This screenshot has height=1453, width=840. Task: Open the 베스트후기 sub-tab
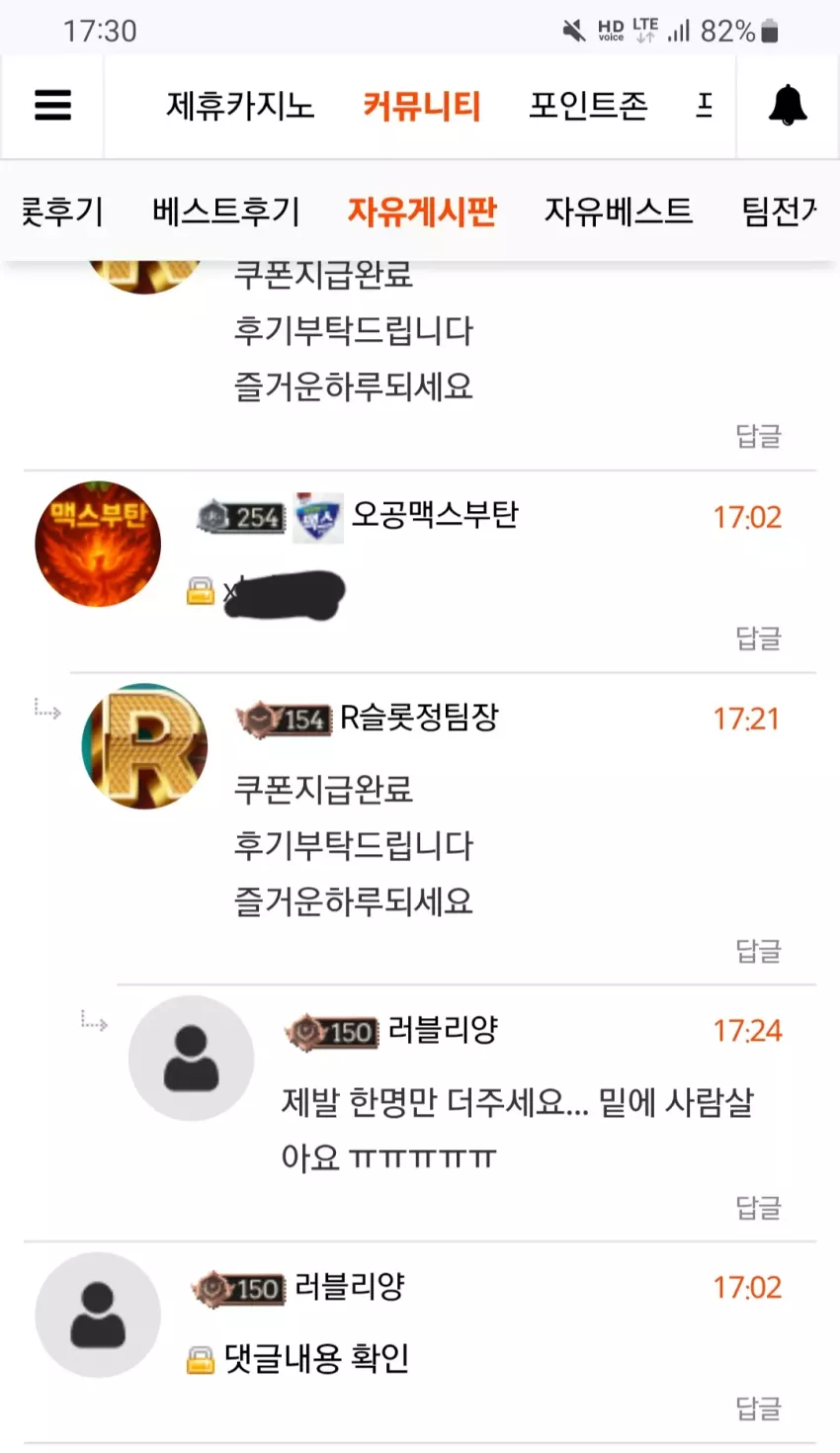(x=225, y=211)
